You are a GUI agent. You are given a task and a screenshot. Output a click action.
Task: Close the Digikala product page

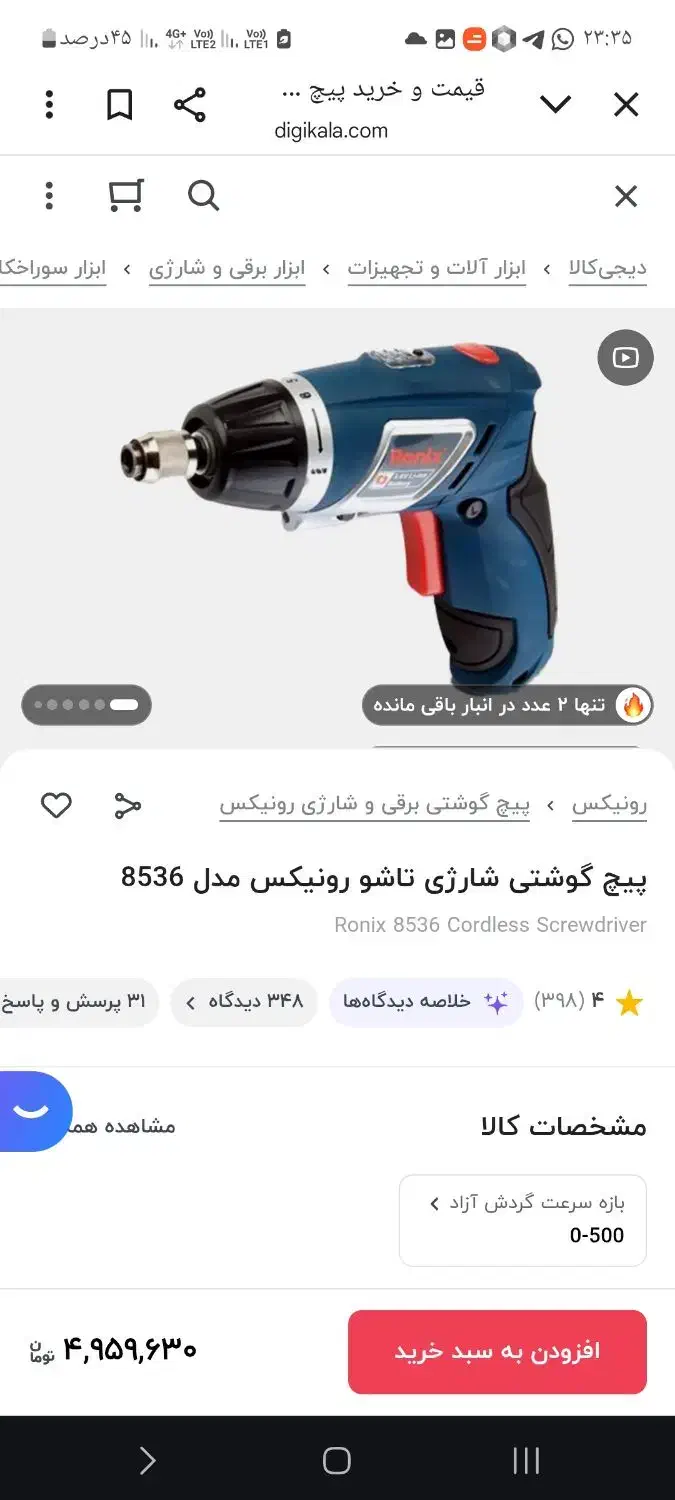click(x=626, y=196)
